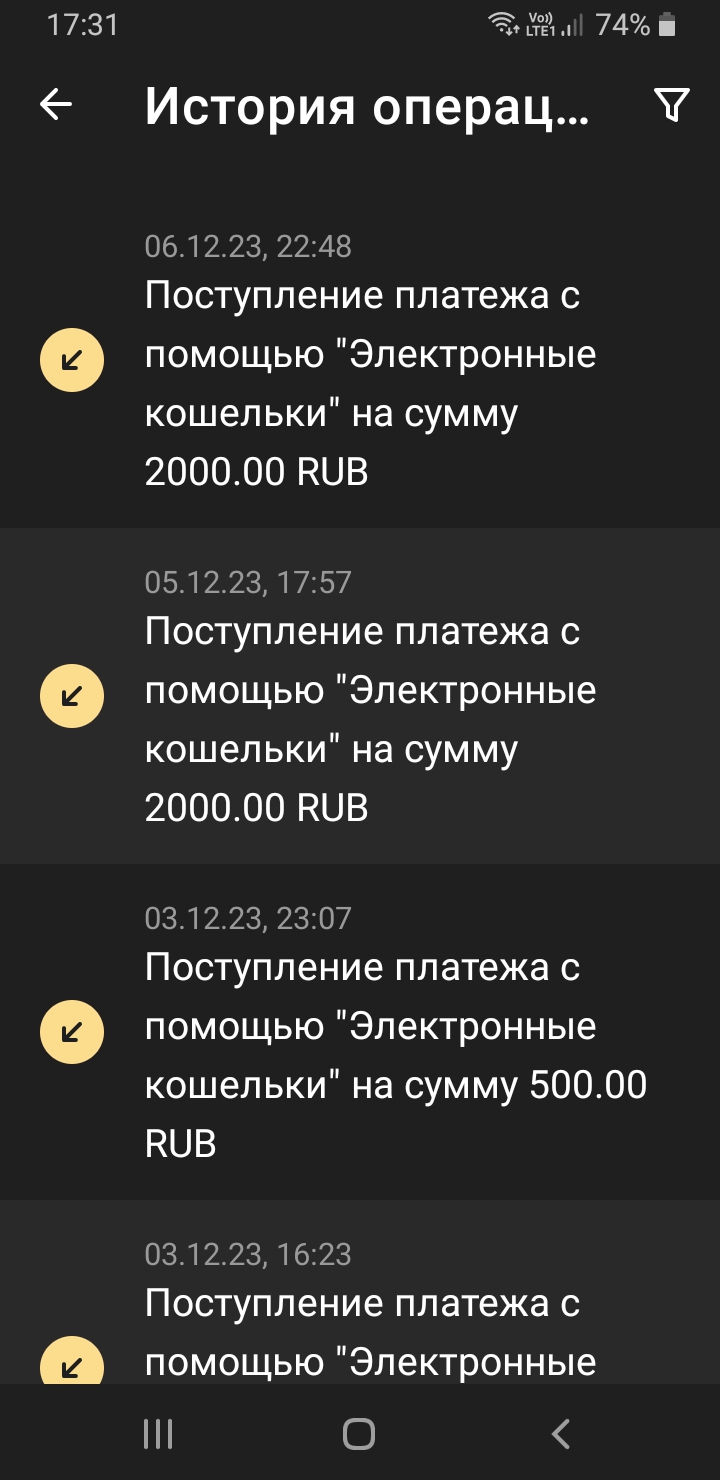
Task: Open the operations filter
Action: tap(671, 104)
